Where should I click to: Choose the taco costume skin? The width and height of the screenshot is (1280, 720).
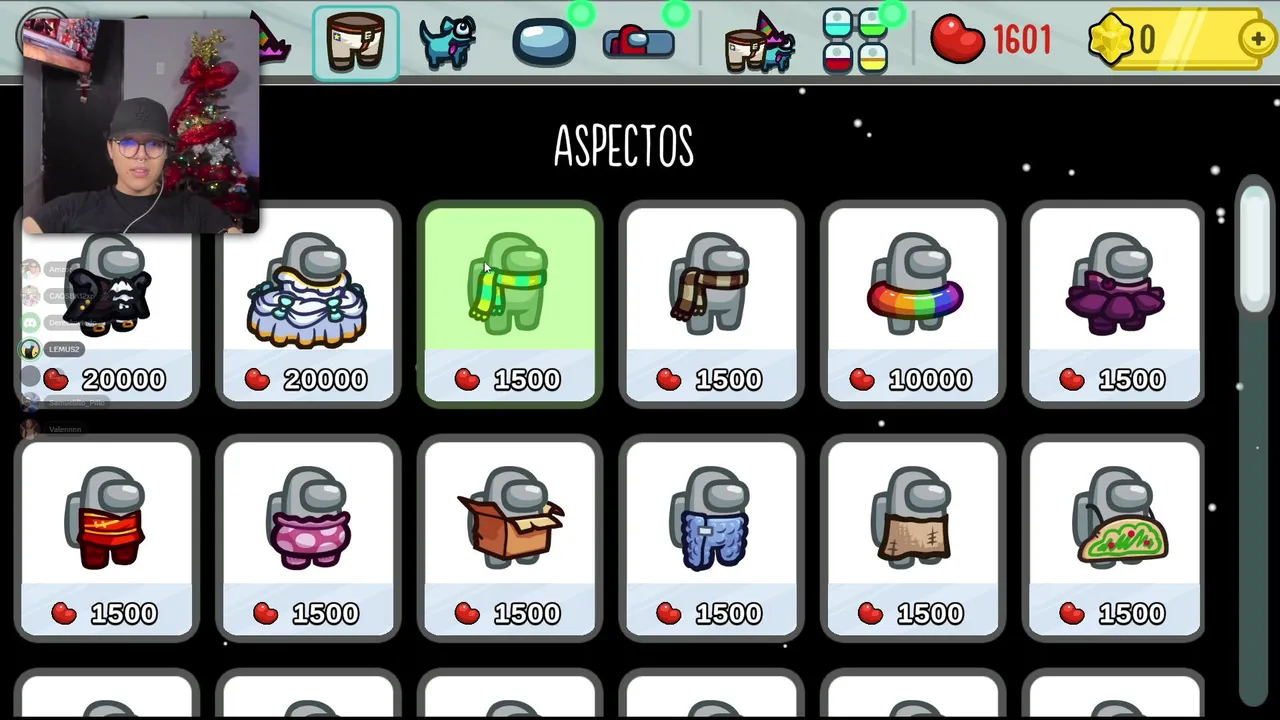(x=1114, y=538)
